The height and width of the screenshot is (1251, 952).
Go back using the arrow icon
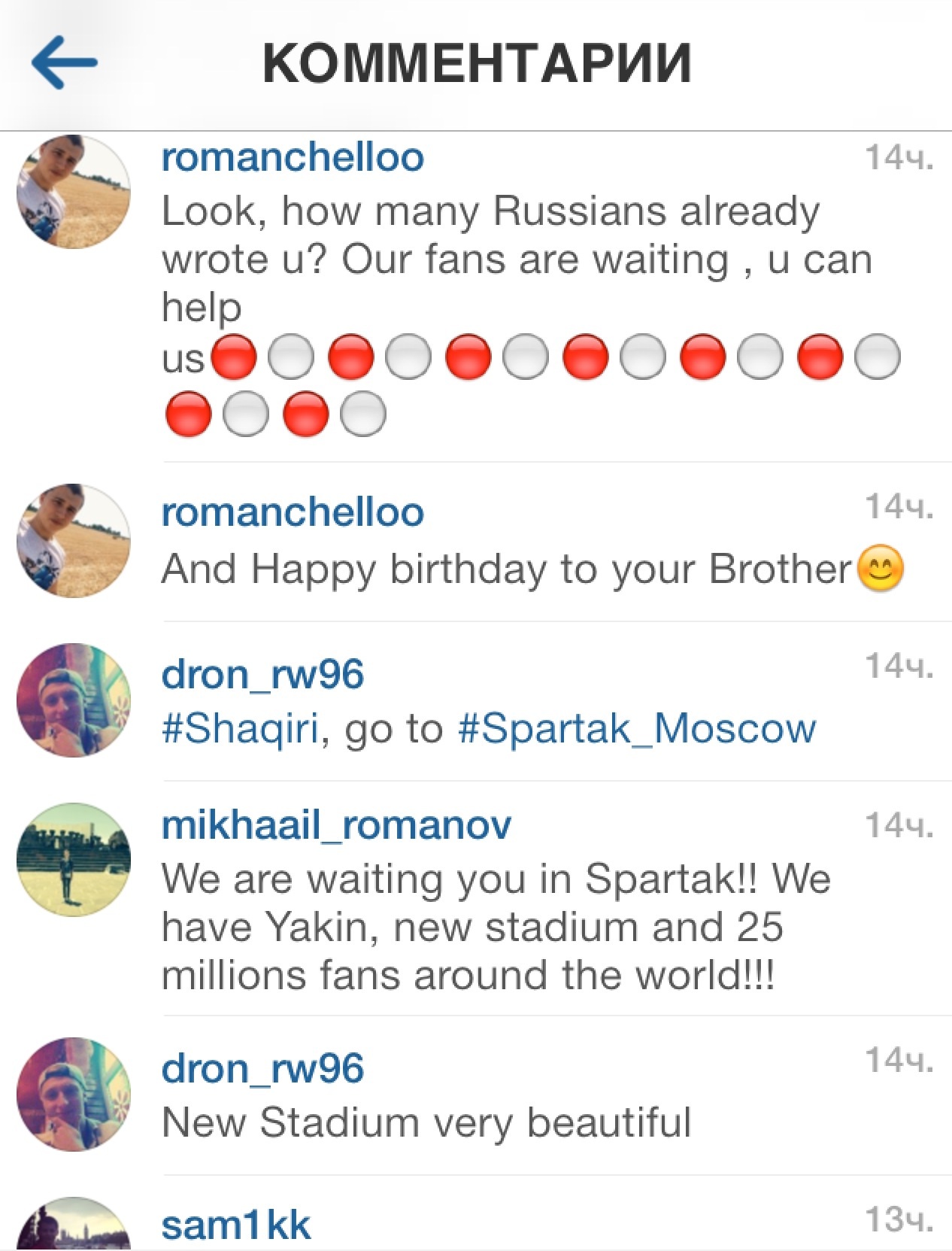point(65,63)
